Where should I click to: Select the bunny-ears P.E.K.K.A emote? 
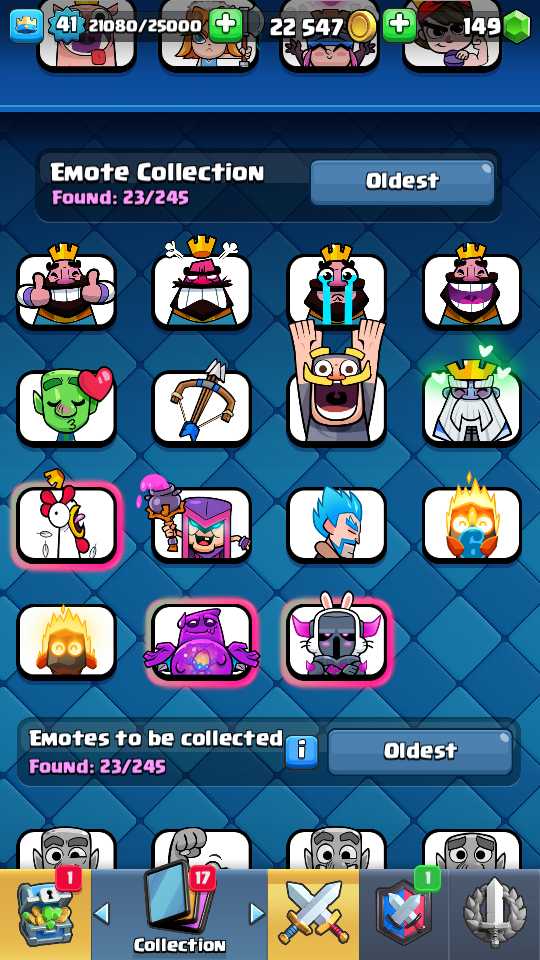pos(337,638)
